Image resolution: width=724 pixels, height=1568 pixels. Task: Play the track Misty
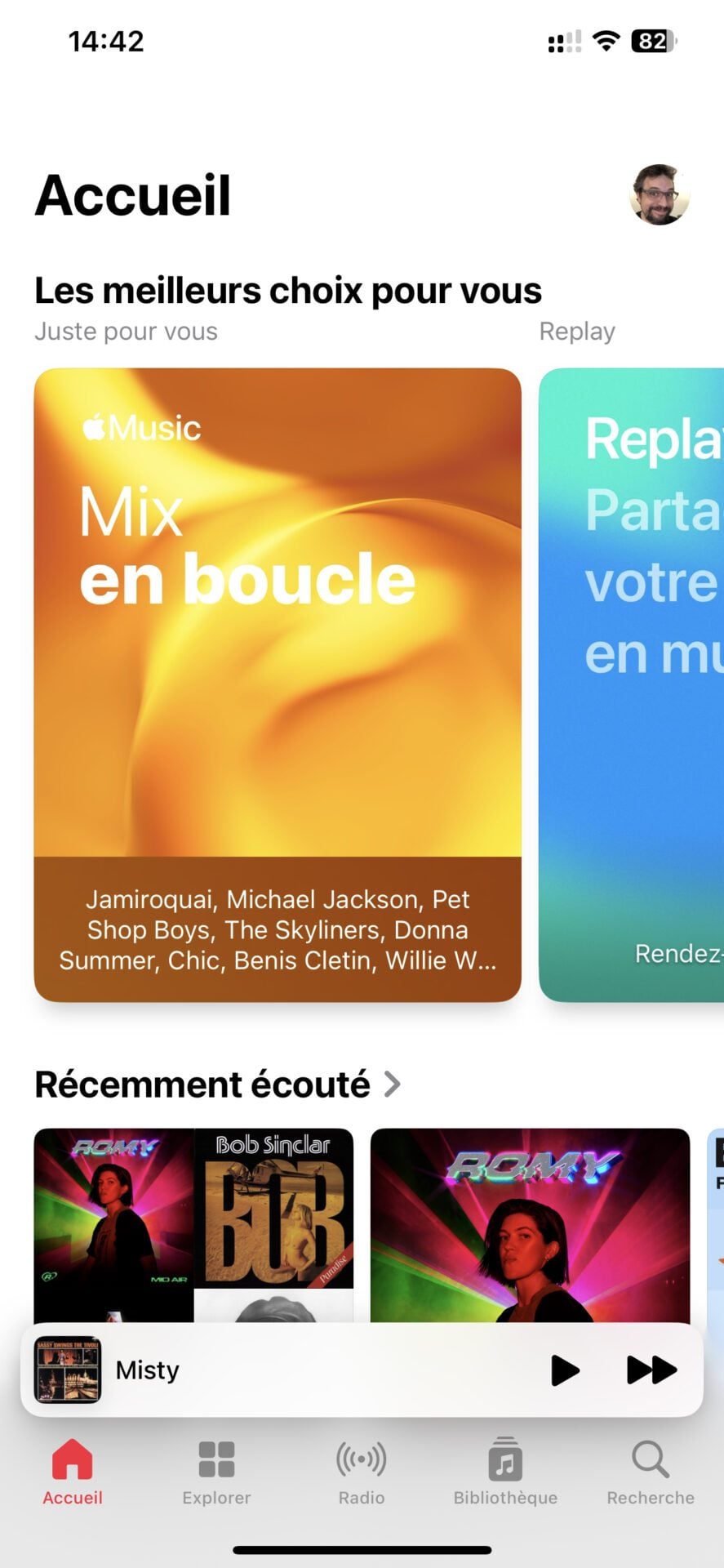point(565,1370)
